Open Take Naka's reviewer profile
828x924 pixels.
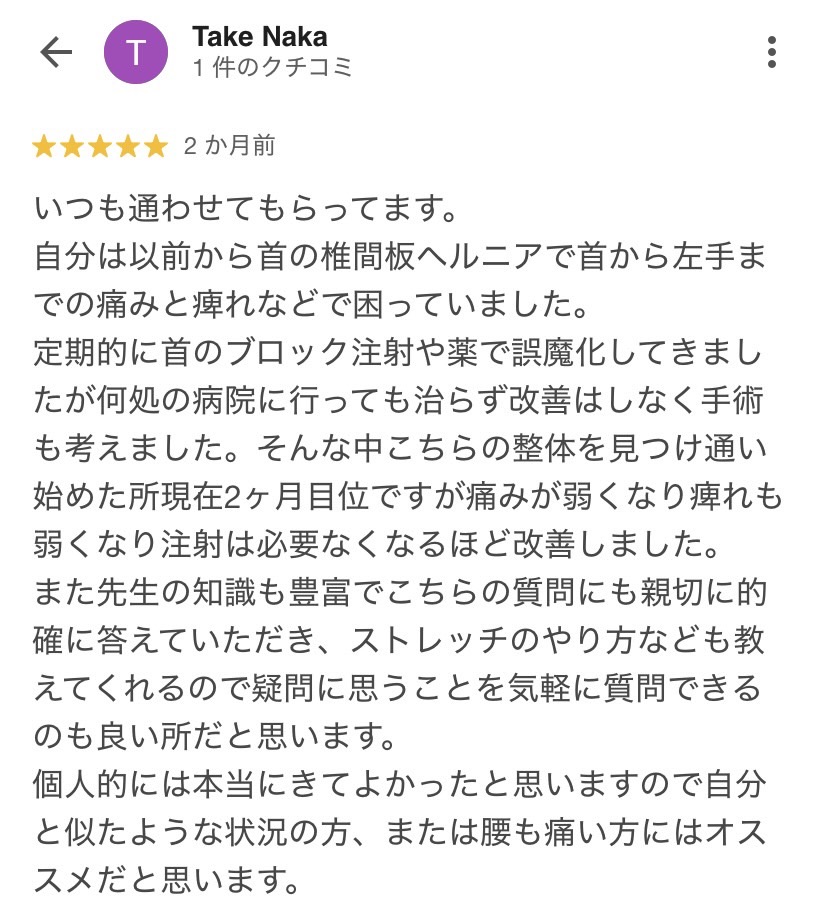click(x=259, y=39)
